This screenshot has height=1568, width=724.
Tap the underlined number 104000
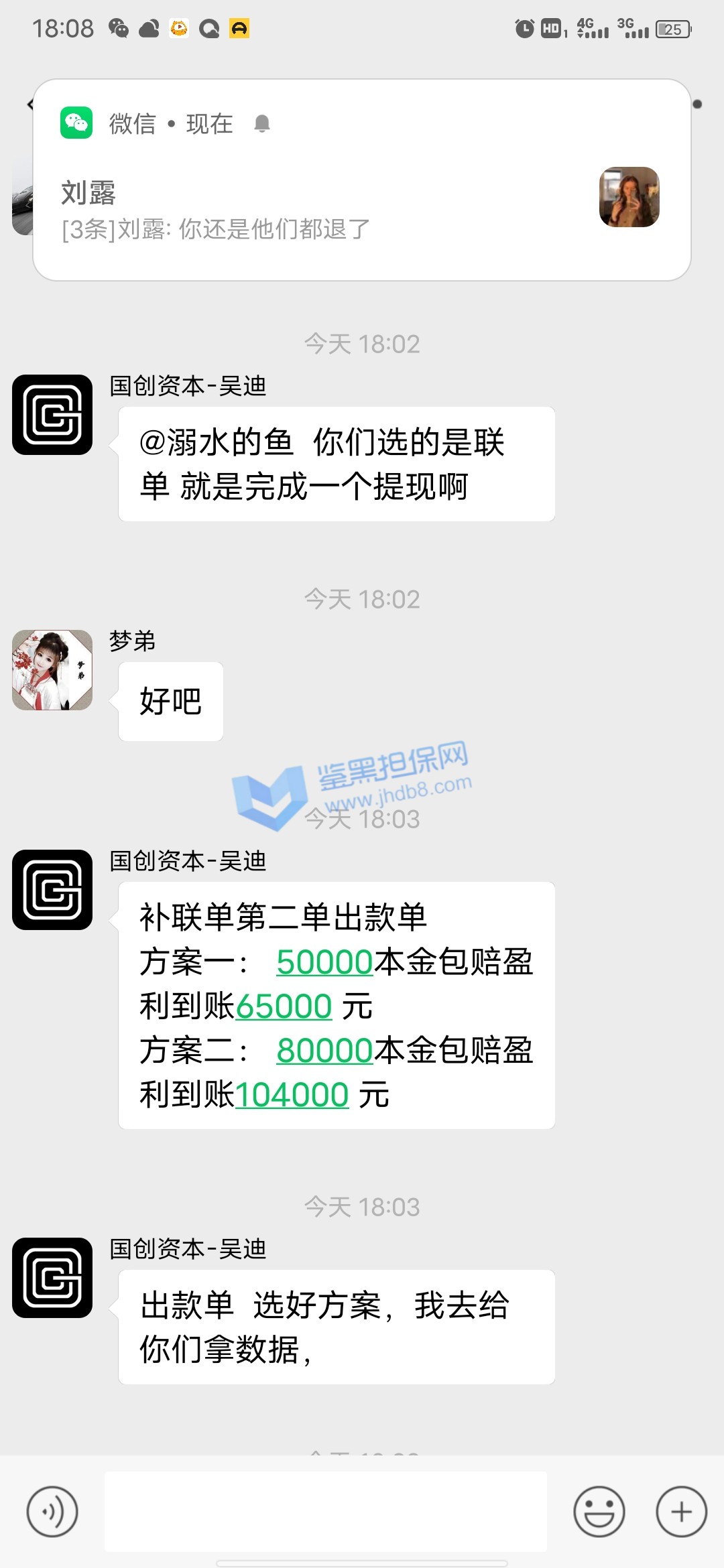292,1095
